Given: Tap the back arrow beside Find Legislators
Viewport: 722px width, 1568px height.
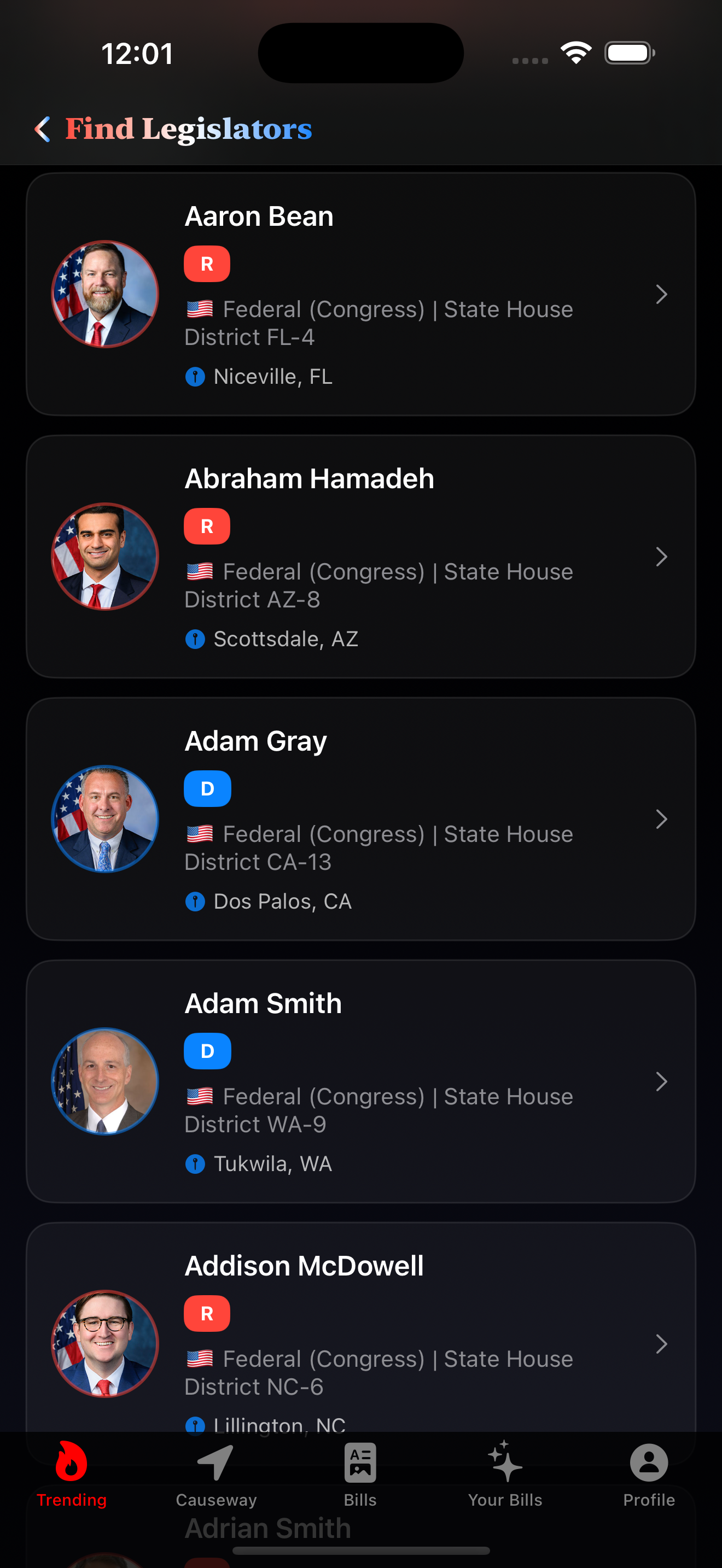Looking at the screenshot, I should coord(42,129).
